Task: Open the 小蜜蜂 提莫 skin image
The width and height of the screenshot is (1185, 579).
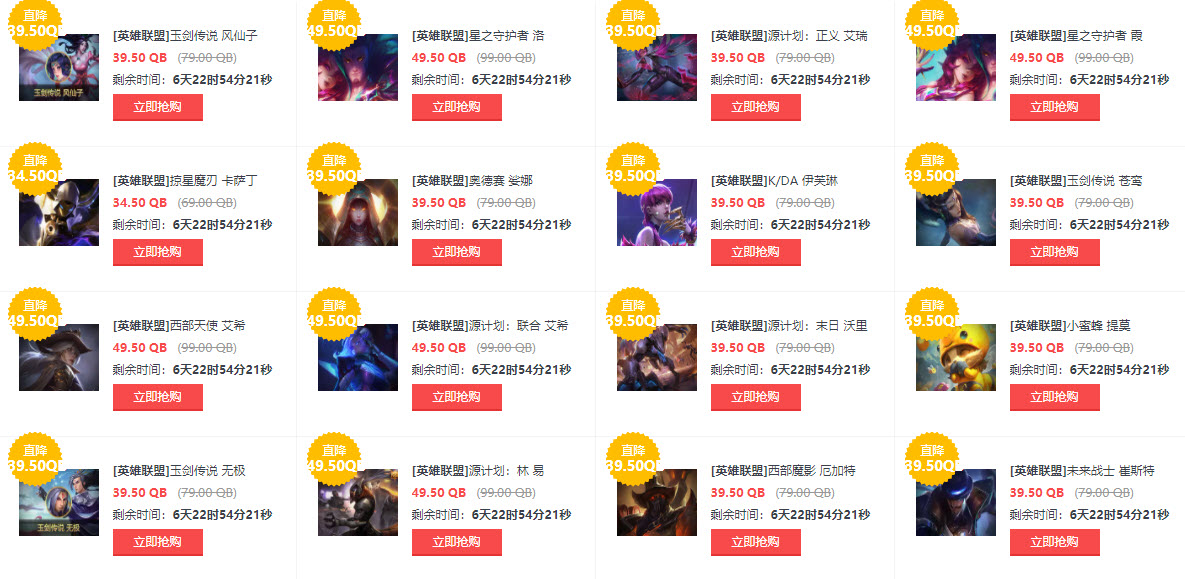Action: click(956, 357)
